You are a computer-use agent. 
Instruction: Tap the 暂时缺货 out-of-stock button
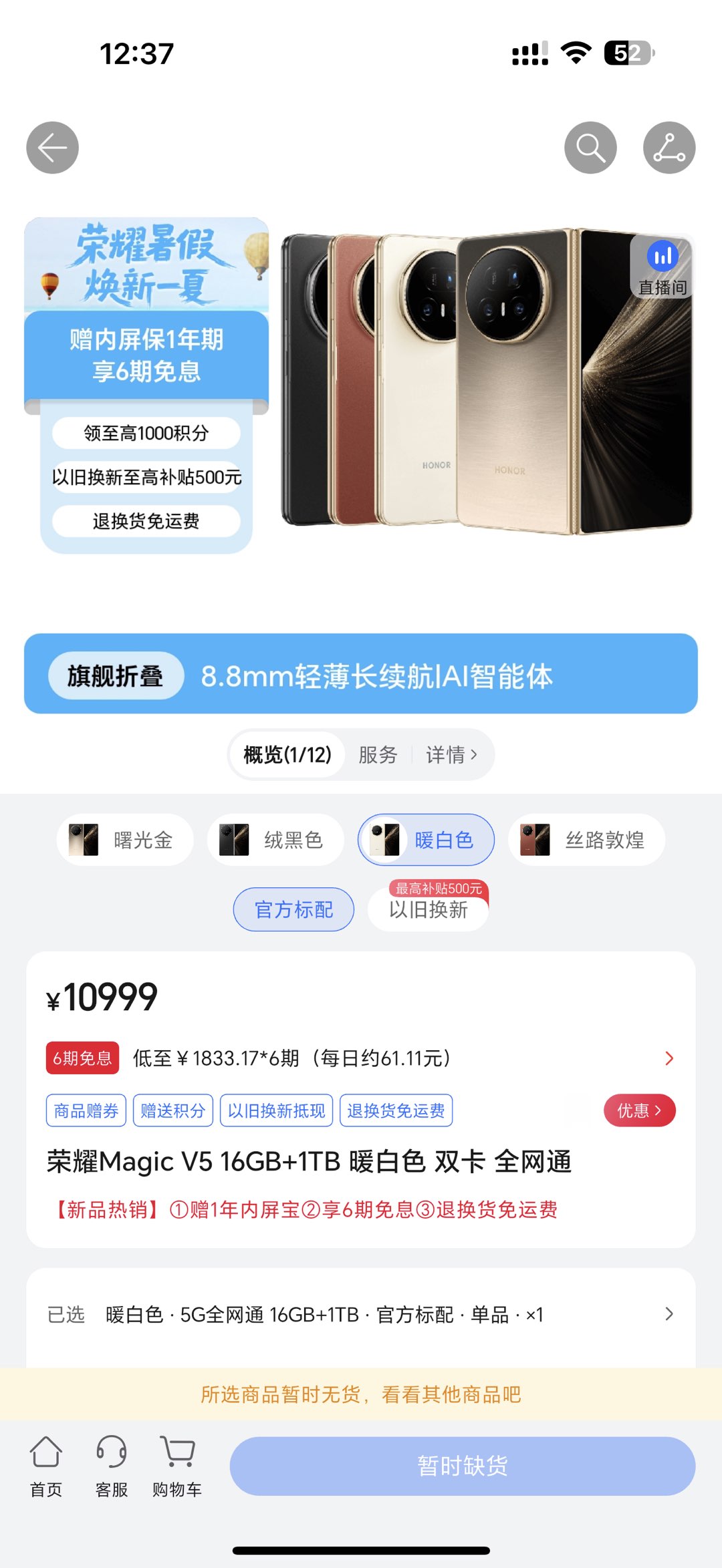click(462, 1466)
